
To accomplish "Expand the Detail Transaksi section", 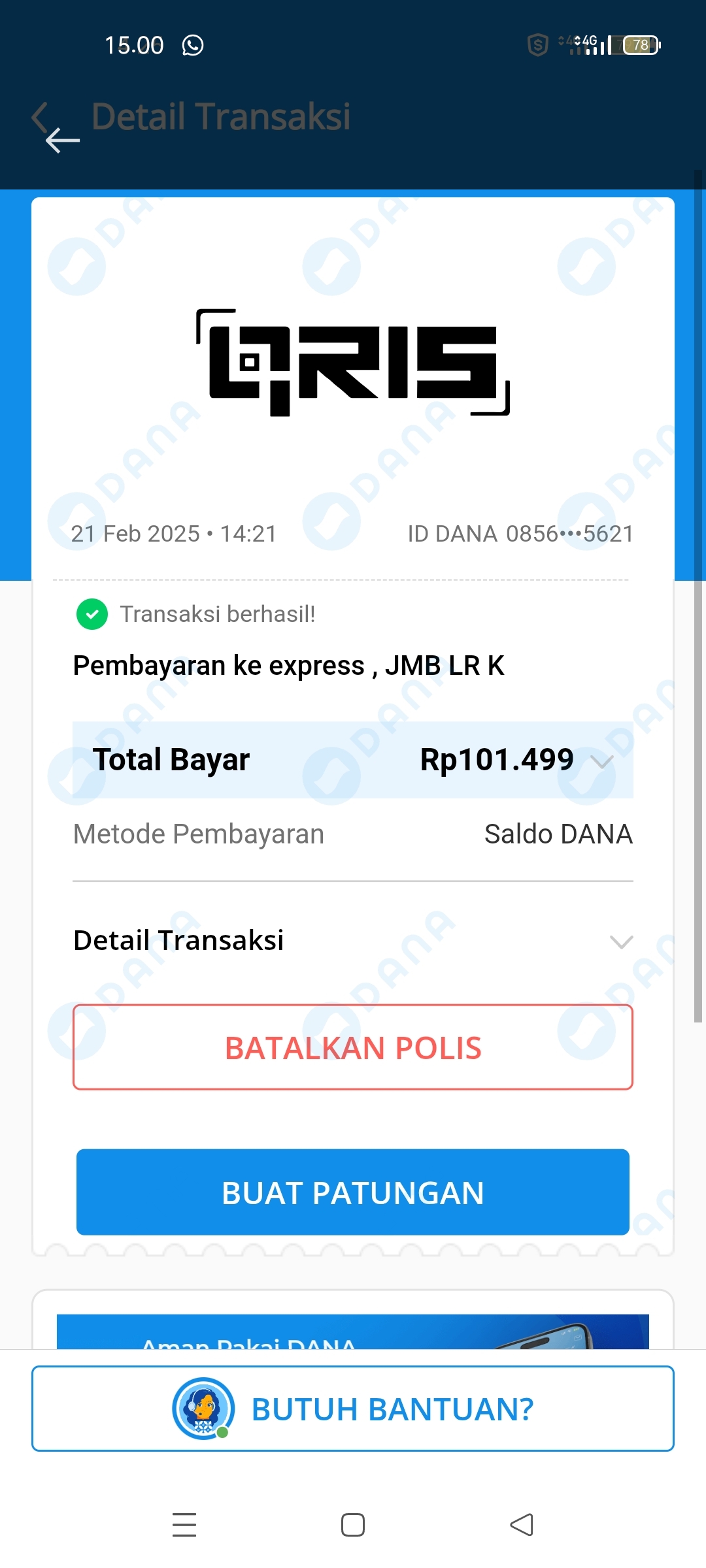I will coord(620,941).
